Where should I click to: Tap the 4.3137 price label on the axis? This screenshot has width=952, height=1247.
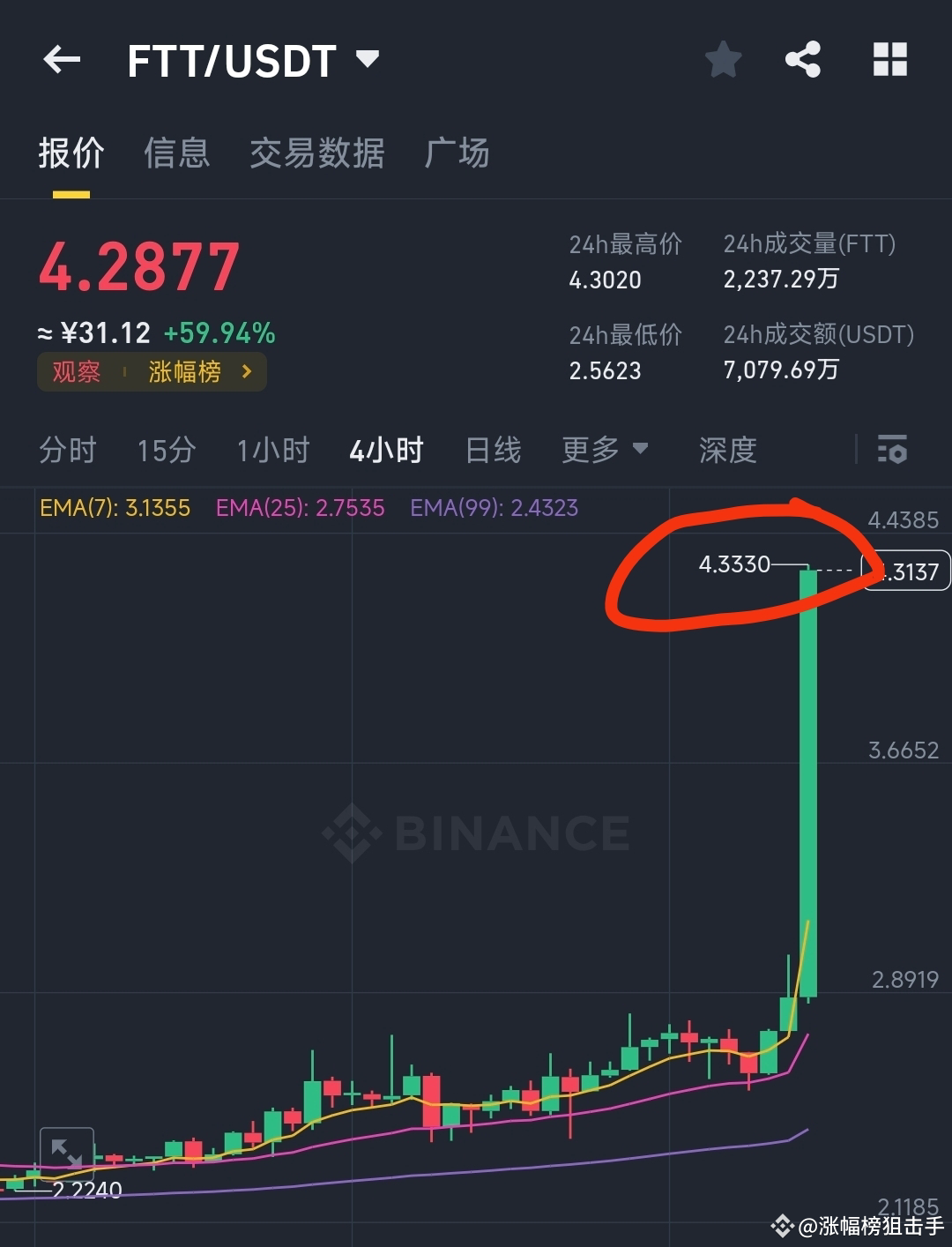908,571
